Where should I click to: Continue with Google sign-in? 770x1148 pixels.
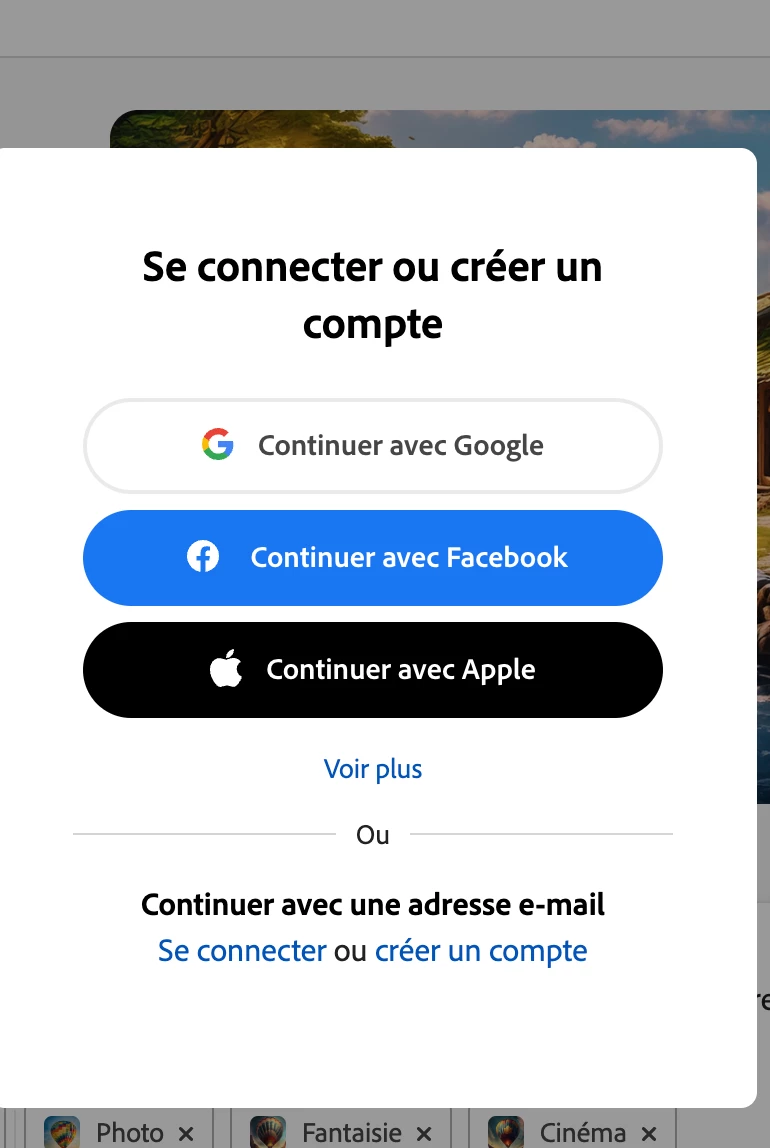tap(372, 446)
